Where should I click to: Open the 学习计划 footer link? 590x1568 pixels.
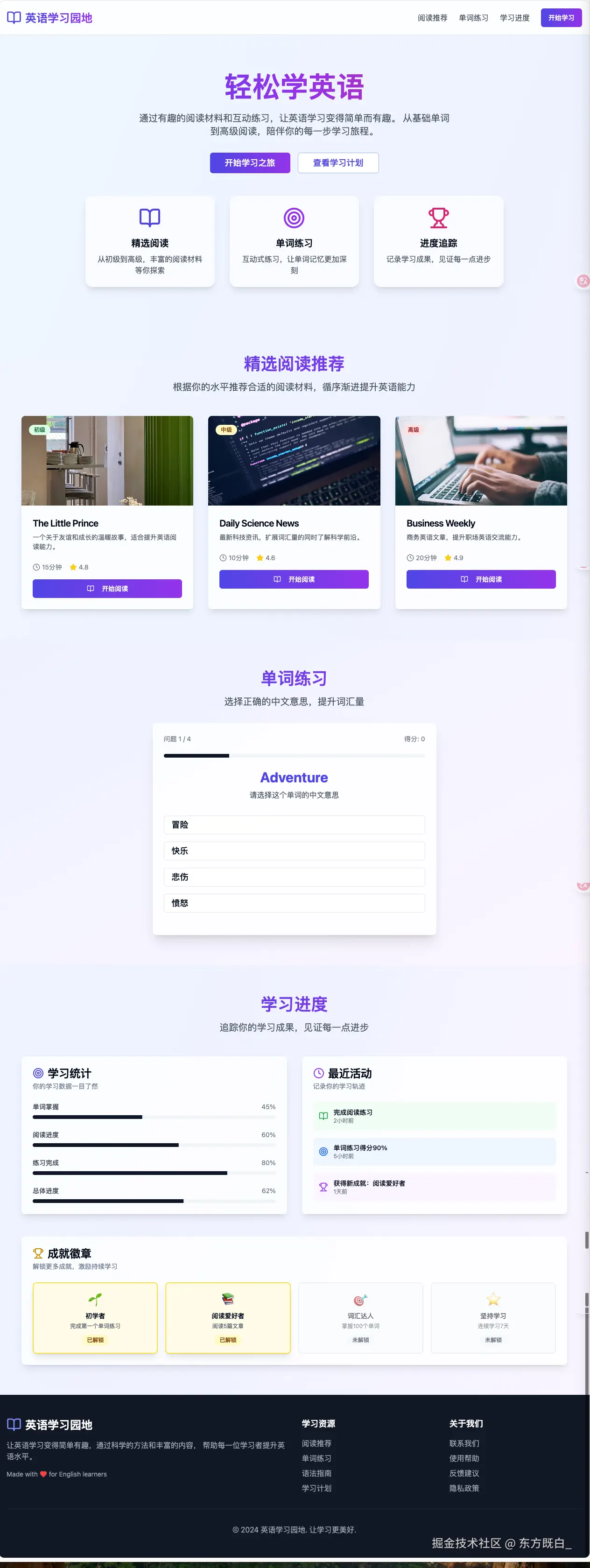316,1488
